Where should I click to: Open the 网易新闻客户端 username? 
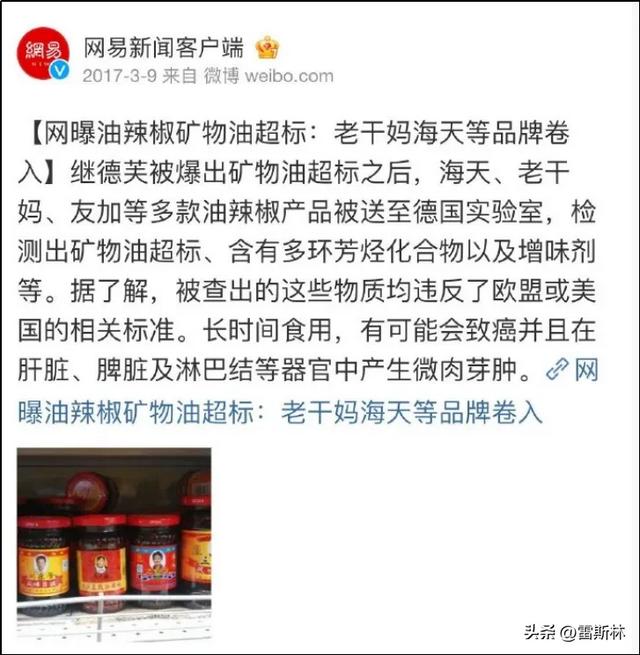pos(164,46)
